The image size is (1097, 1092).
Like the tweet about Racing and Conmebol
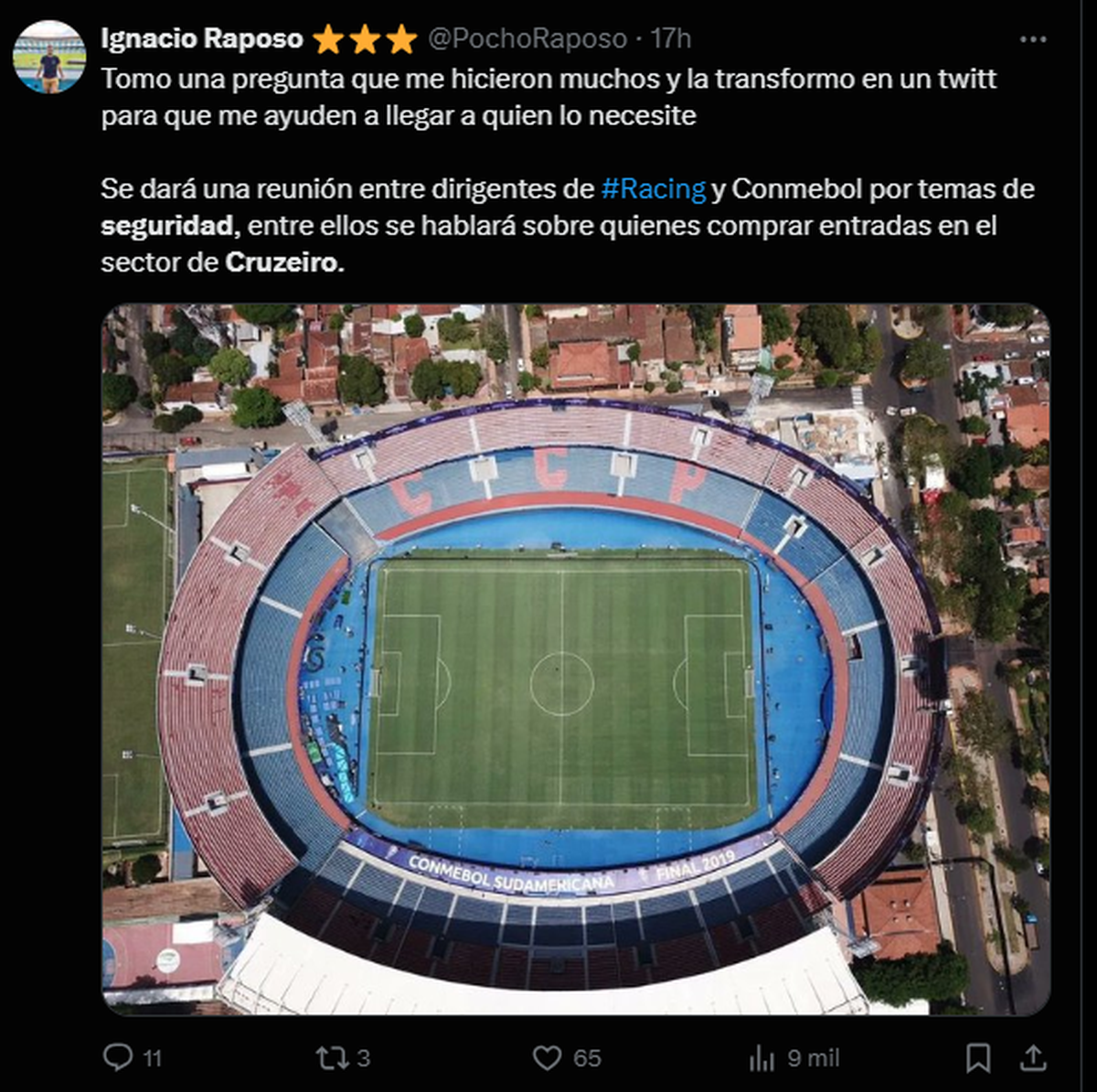(x=547, y=1058)
